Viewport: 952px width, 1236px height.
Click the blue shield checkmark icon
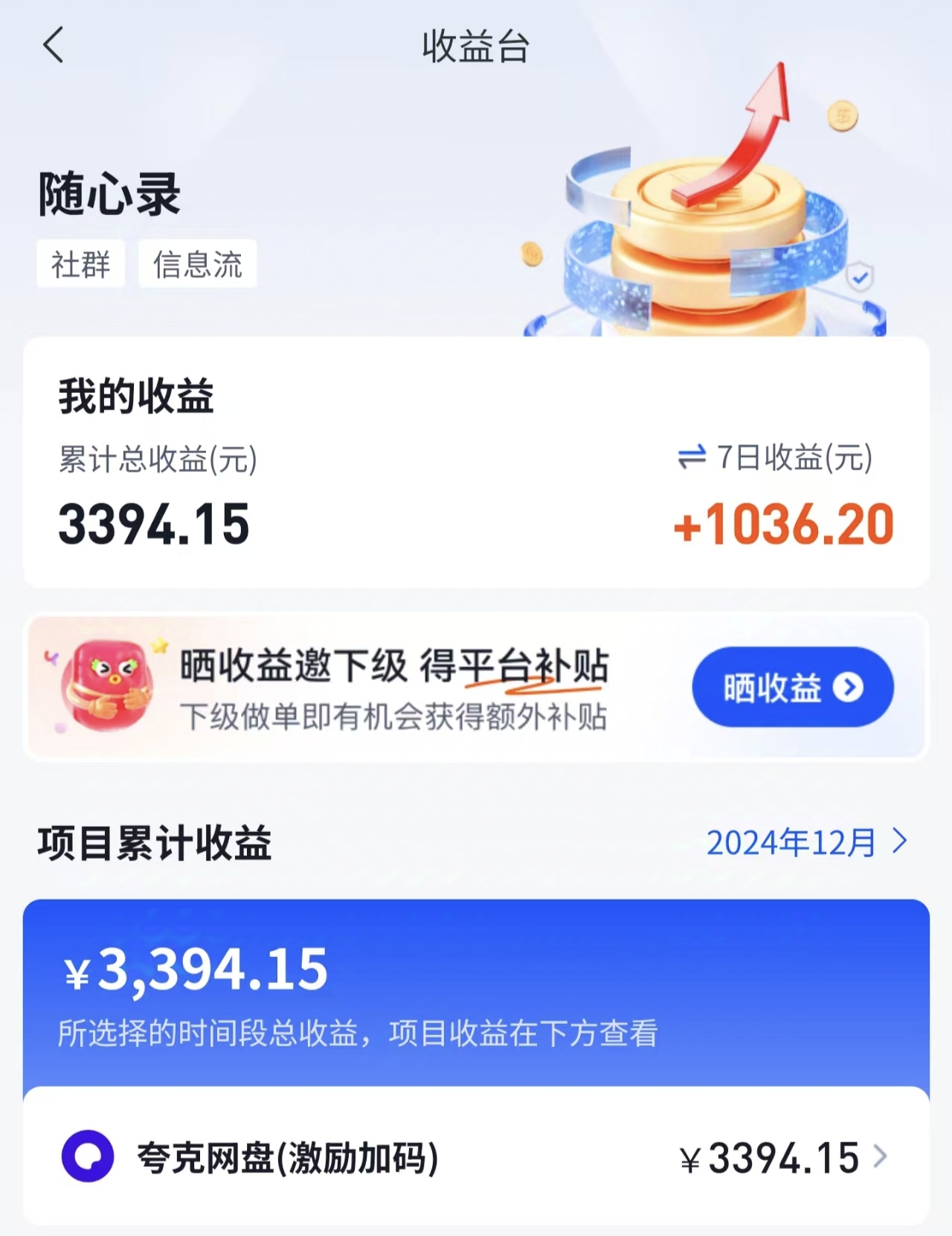[x=861, y=277]
